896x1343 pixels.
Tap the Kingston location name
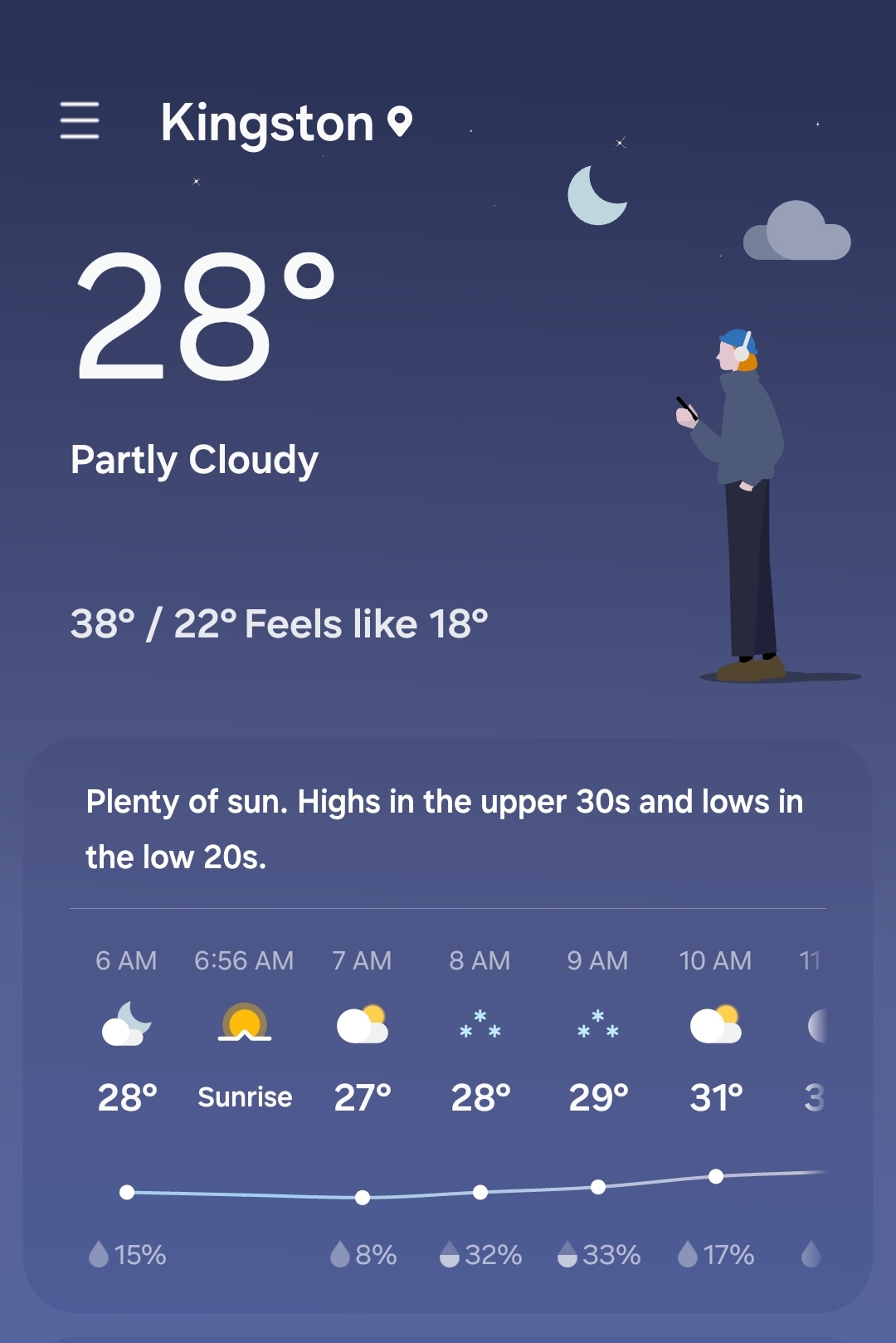pyautogui.click(x=267, y=124)
